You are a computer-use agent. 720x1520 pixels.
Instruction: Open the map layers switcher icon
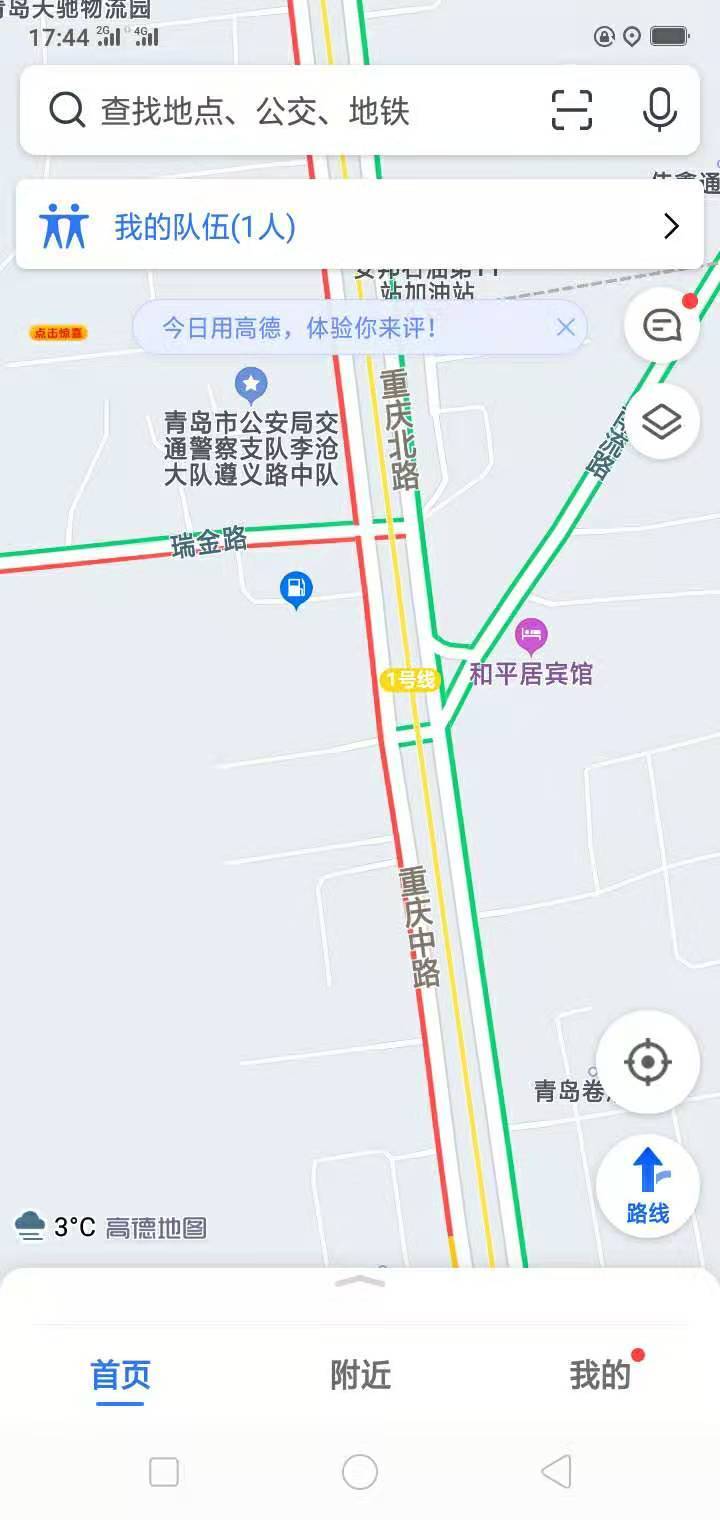(x=661, y=422)
